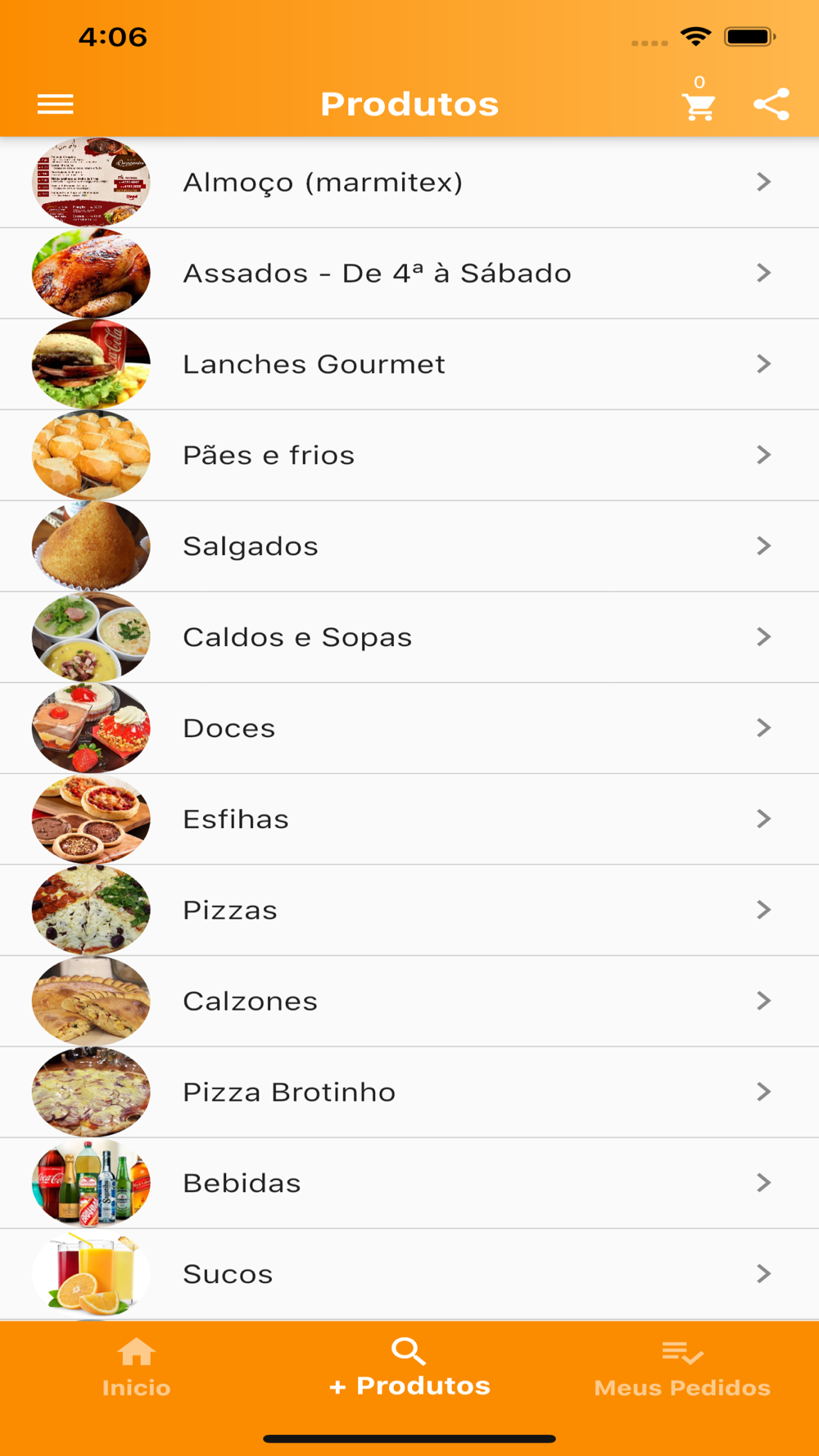Browse the Lanches Gourmet category
Image resolution: width=819 pixels, height=1456 pixels.
409,364
